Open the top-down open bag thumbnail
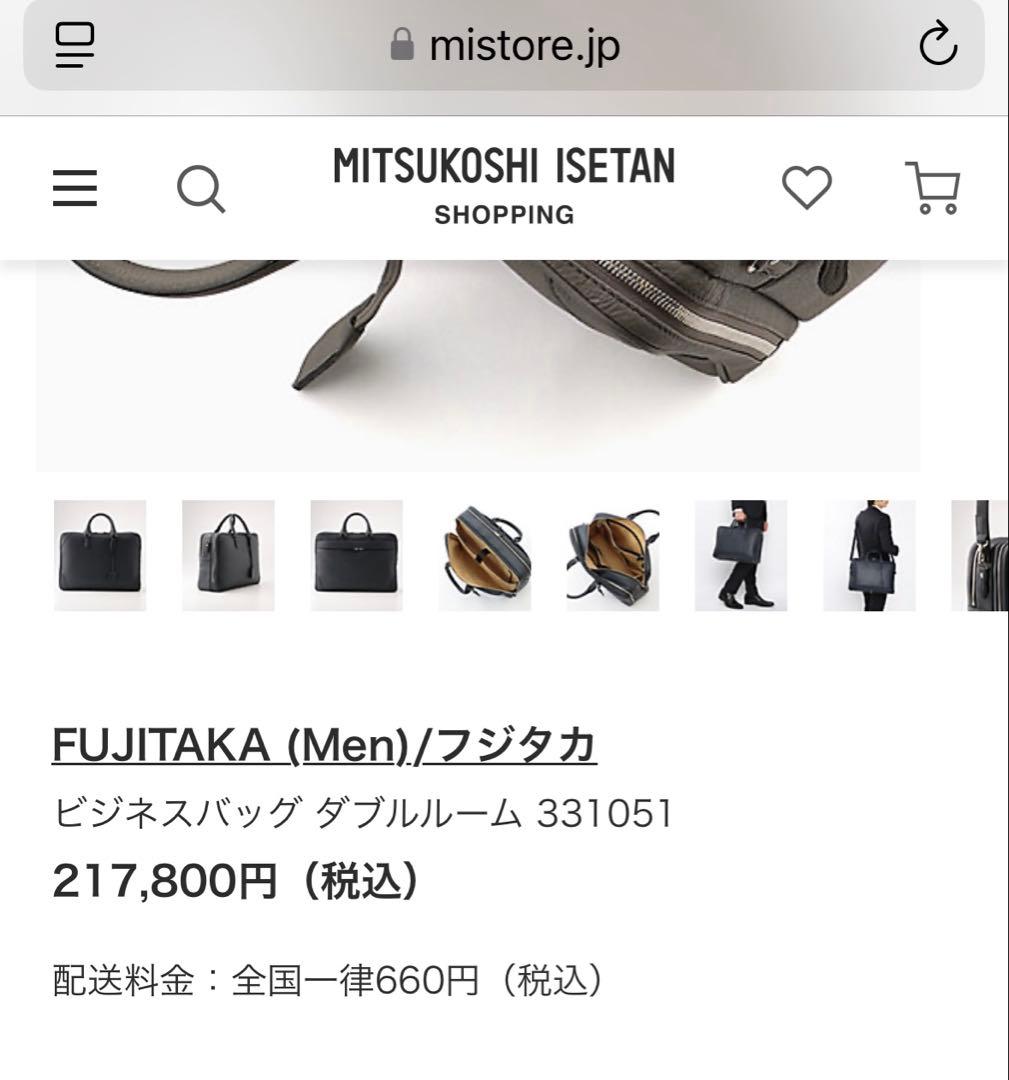The width and height of the screenshot is (1009, 1080). point(487,556)
